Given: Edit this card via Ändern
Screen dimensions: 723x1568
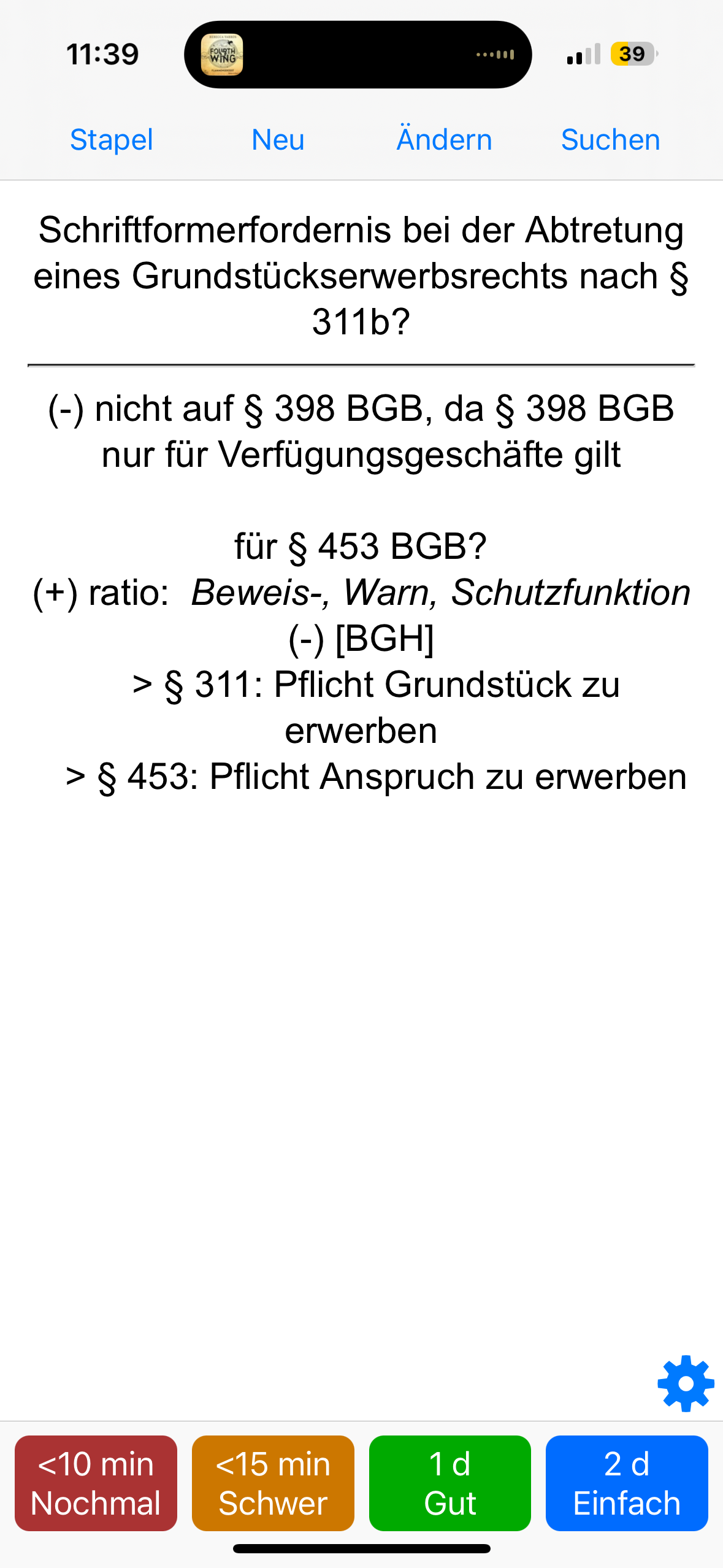Looking at the screenshot, I should click(444, 140).
